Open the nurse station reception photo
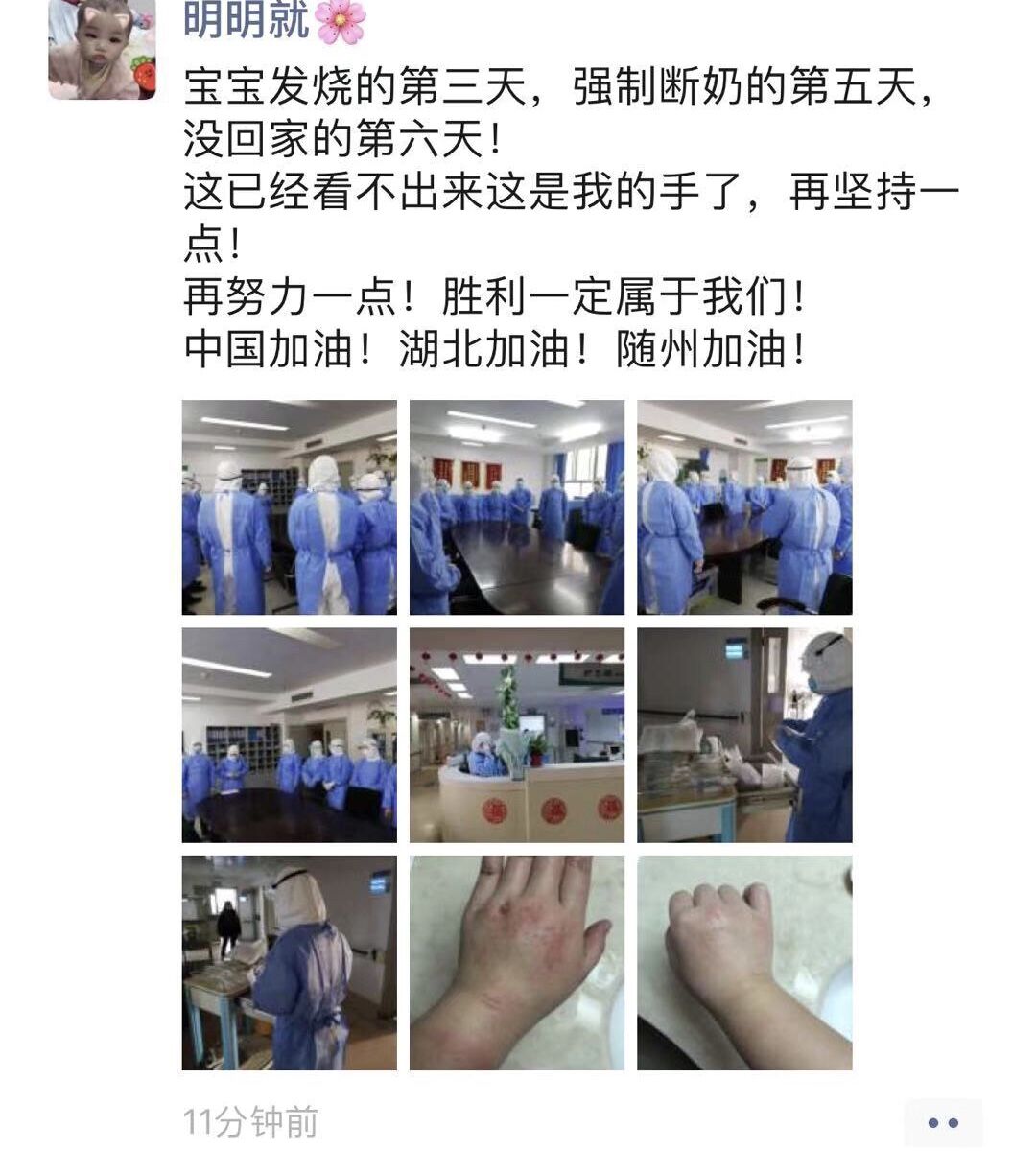This screenshot has height=1174, width=1036. point(516,735)
